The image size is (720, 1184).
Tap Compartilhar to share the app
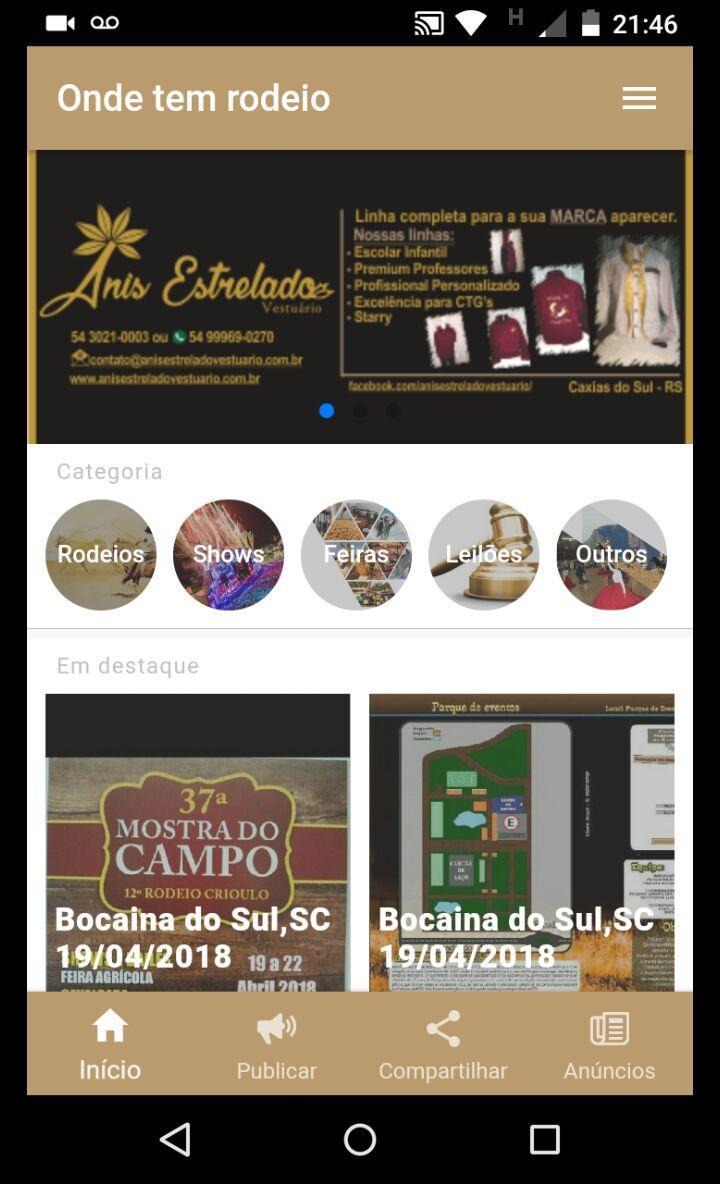click(443, 1045)
